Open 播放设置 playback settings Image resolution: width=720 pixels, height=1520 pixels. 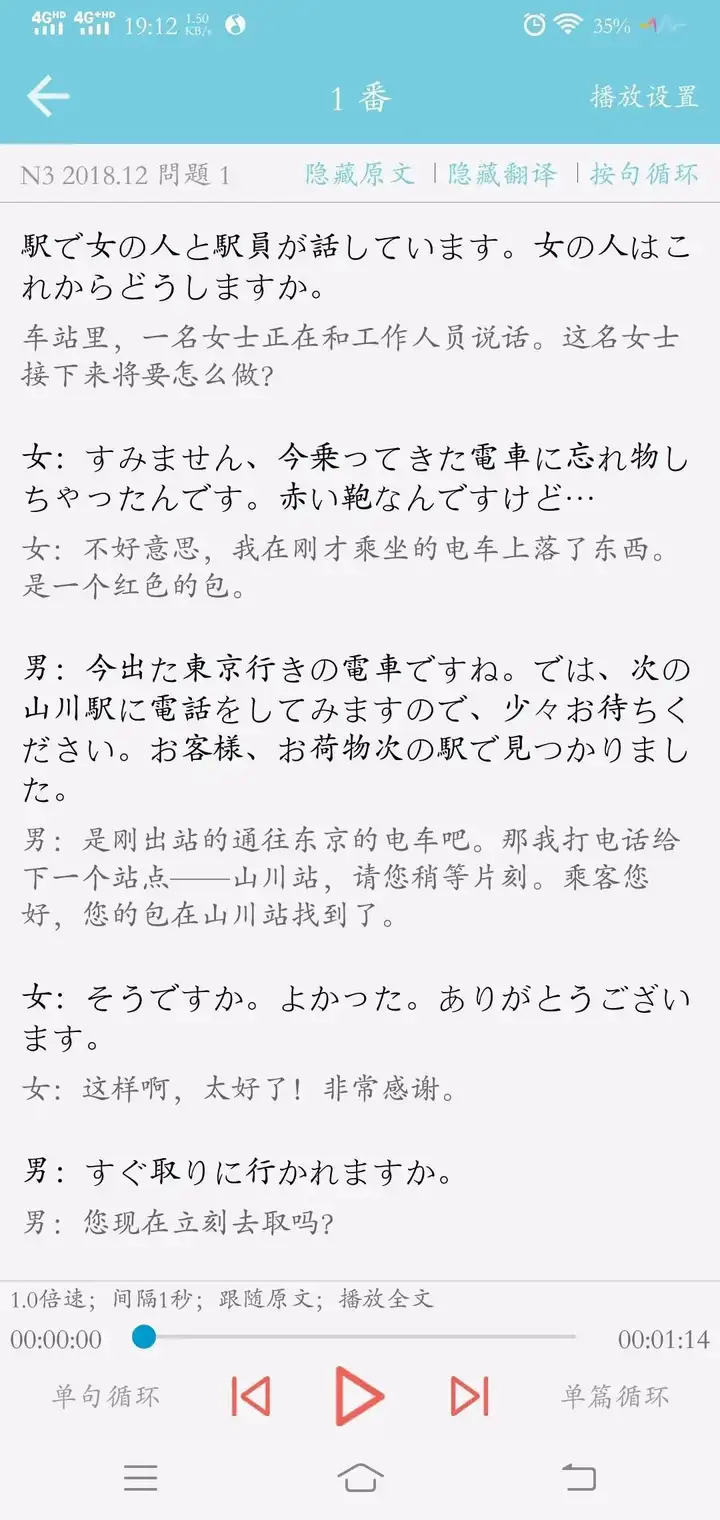[x=644, y=97]
